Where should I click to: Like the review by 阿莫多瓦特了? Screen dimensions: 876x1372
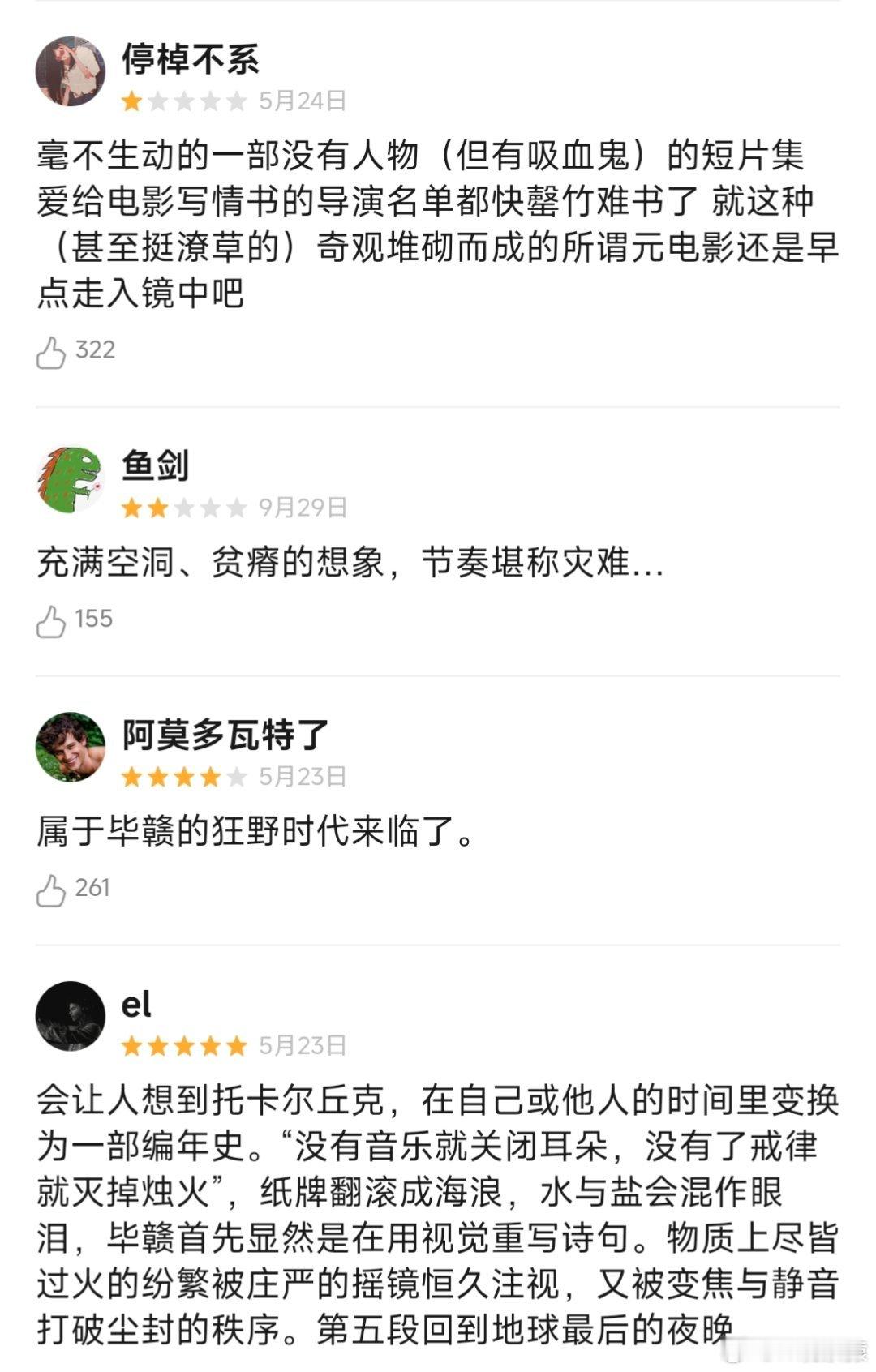pos(51,890)
